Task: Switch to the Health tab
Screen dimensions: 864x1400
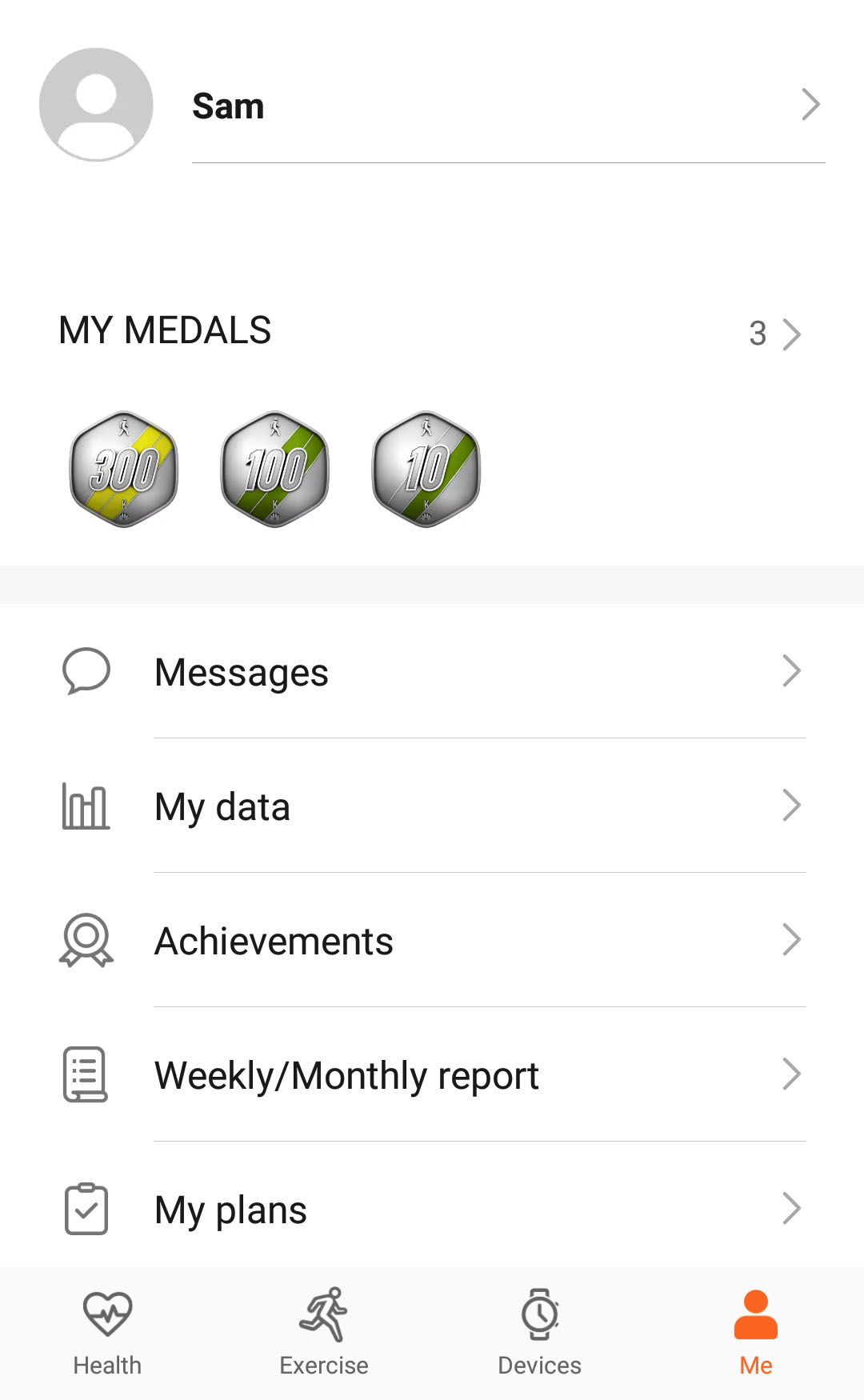Action: tap(108, 1333)
